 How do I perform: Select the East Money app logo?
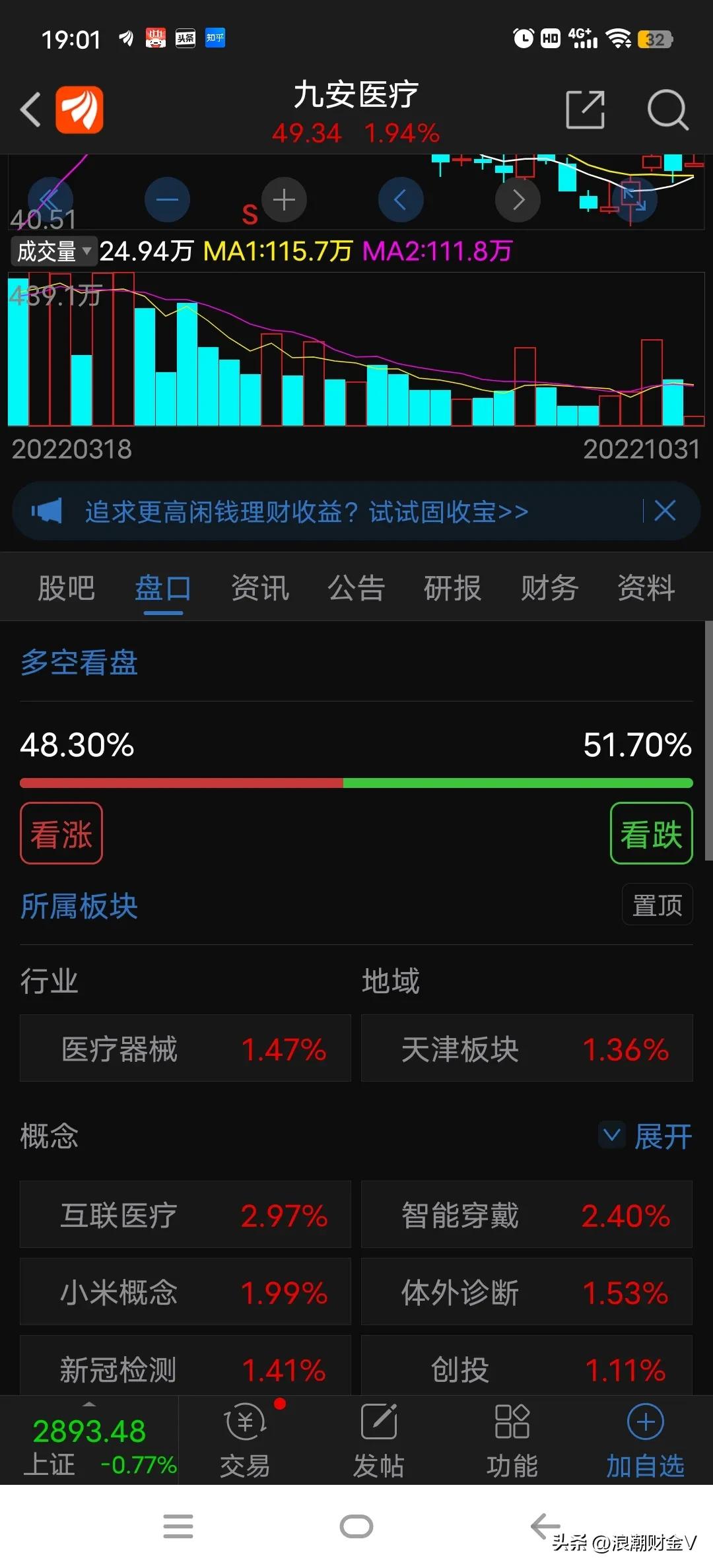79,109
